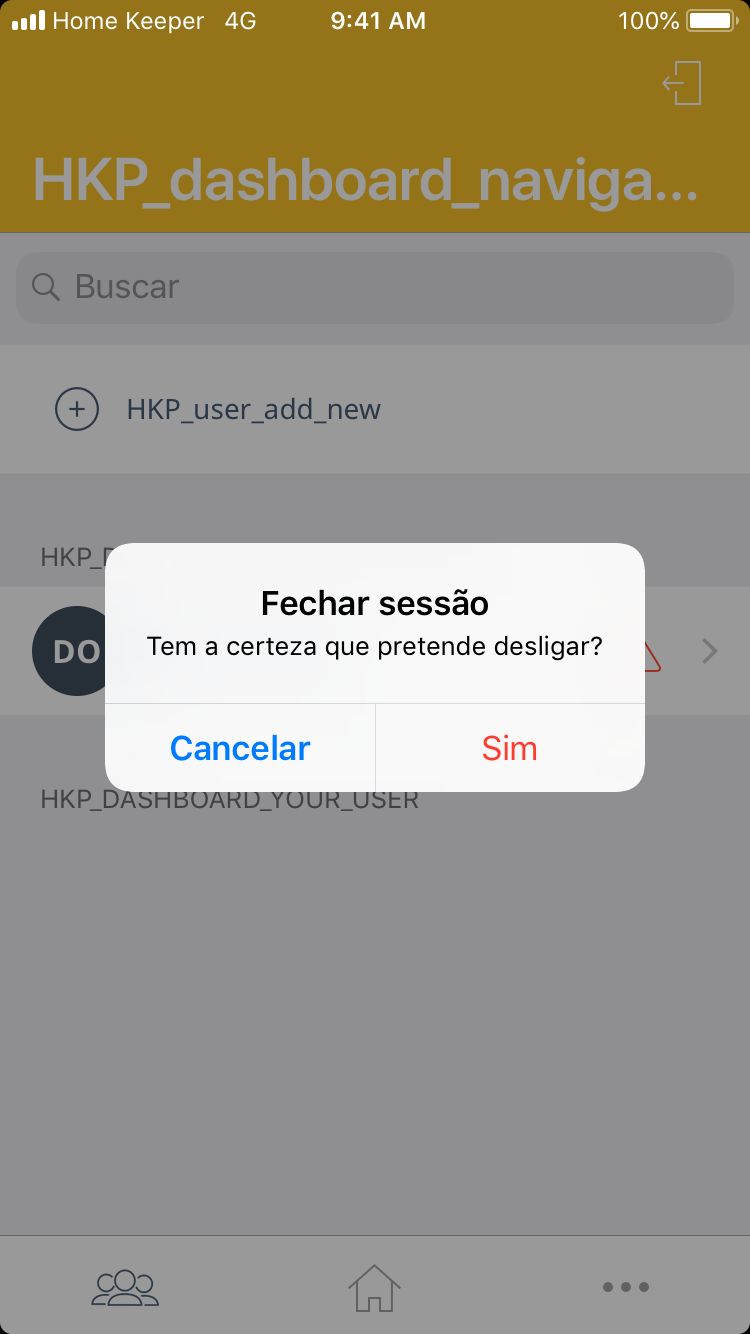Switch to the home tab

(374, 1286)
